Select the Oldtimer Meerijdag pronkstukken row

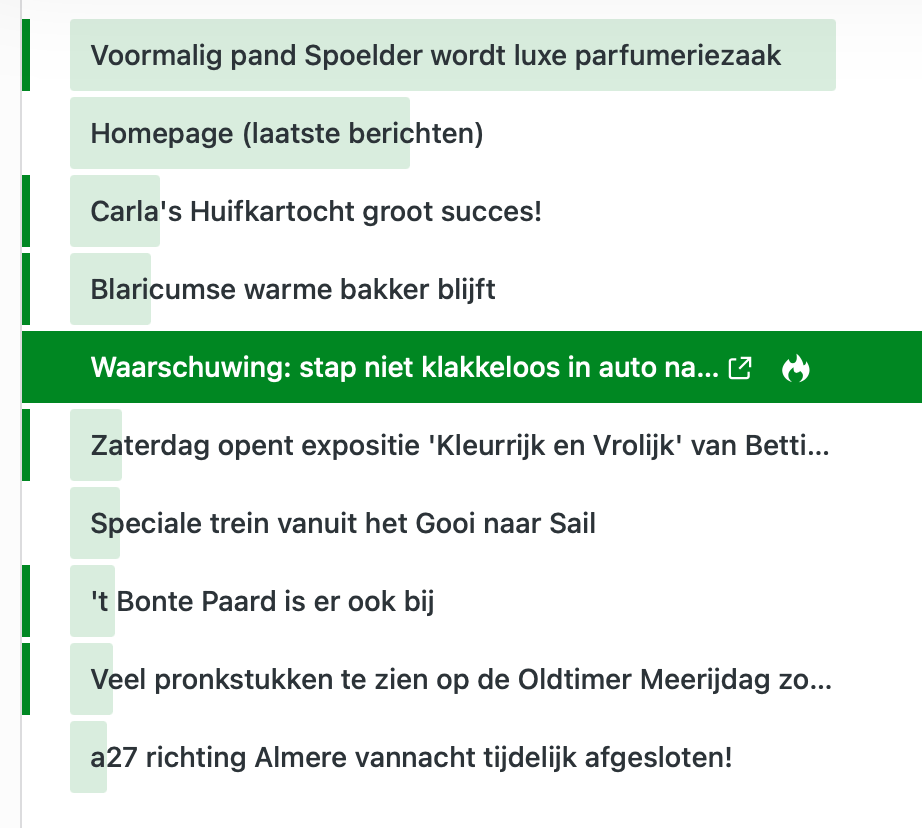pos(459,680)
